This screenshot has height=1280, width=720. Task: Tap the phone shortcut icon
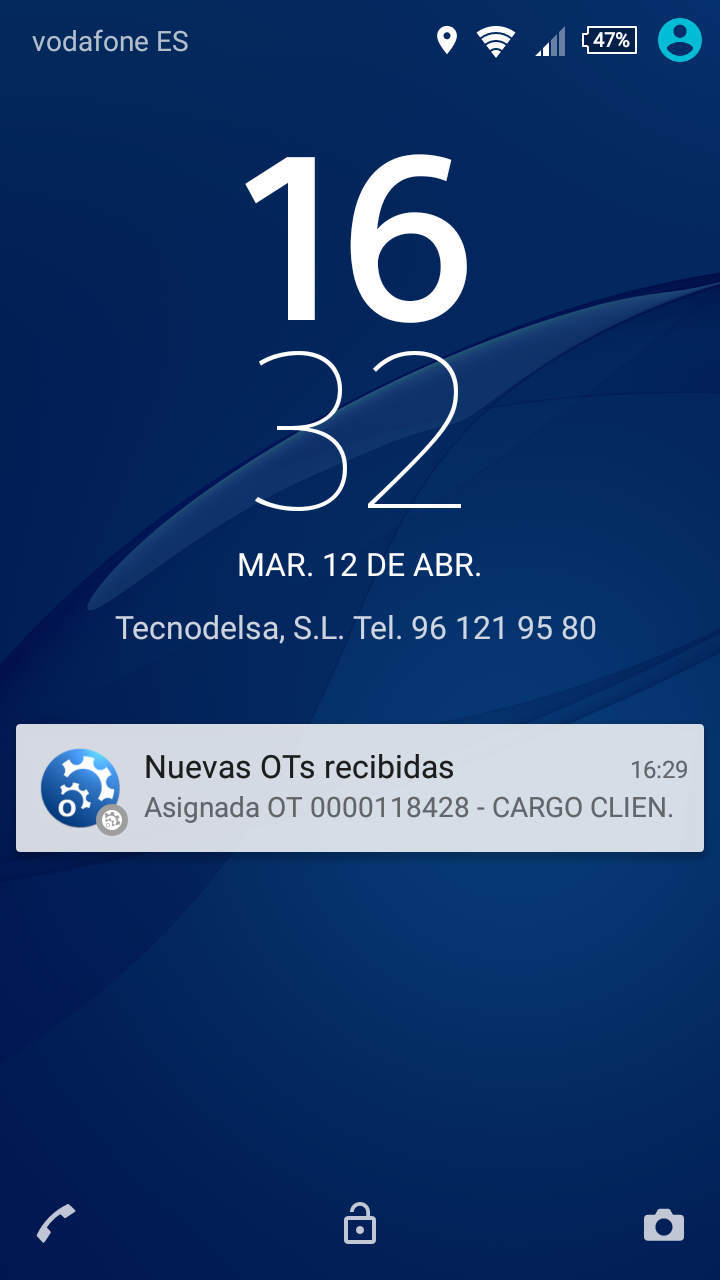click(56, 1224)
